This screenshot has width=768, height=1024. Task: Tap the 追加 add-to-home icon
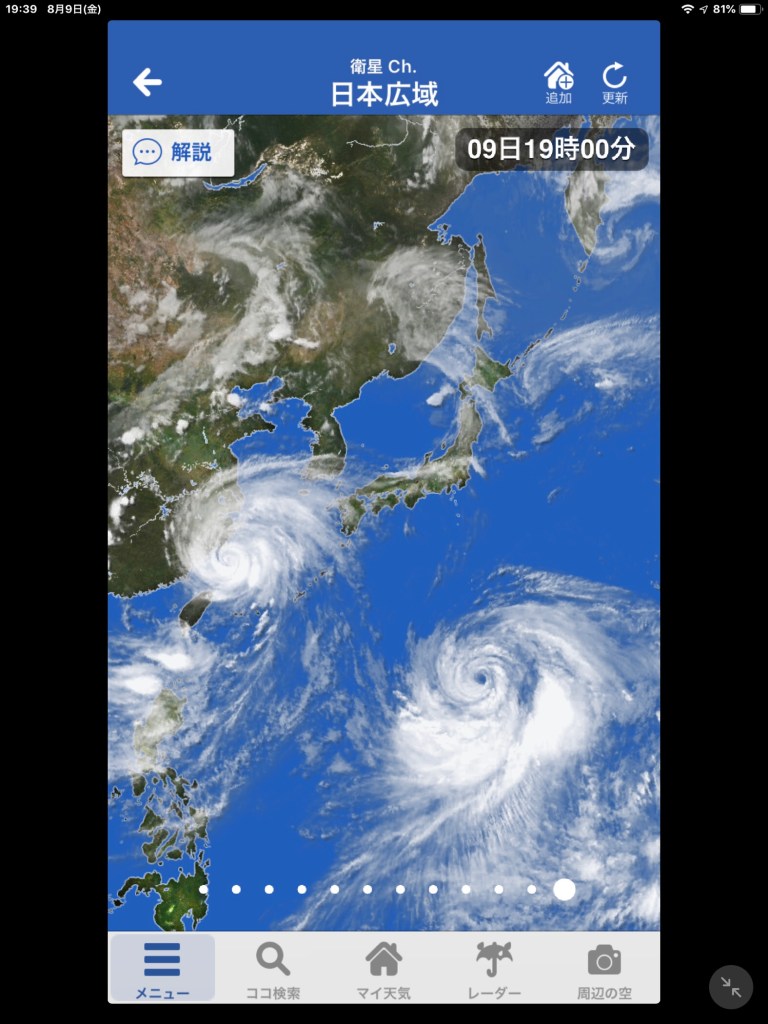coord(559,82)
